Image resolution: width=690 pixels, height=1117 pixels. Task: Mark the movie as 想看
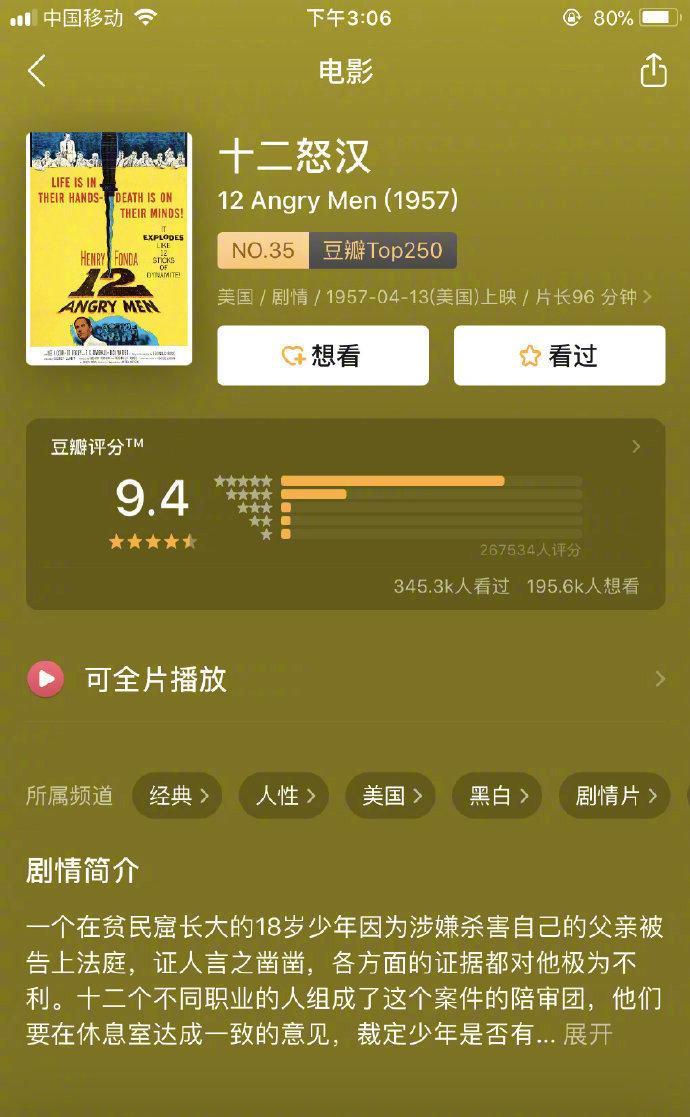pos(323,356)
